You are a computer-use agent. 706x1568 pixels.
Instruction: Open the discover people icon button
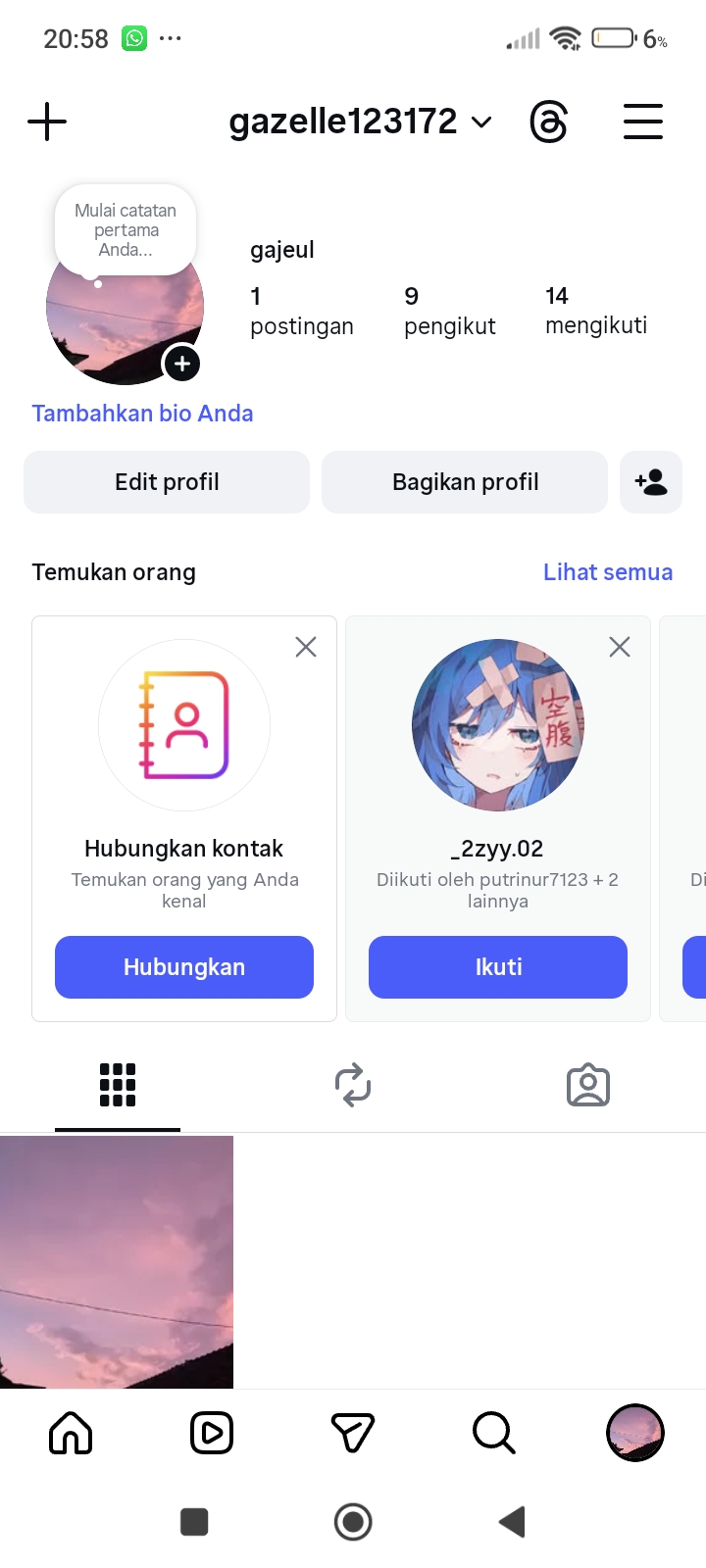click(x=651, y=482)
